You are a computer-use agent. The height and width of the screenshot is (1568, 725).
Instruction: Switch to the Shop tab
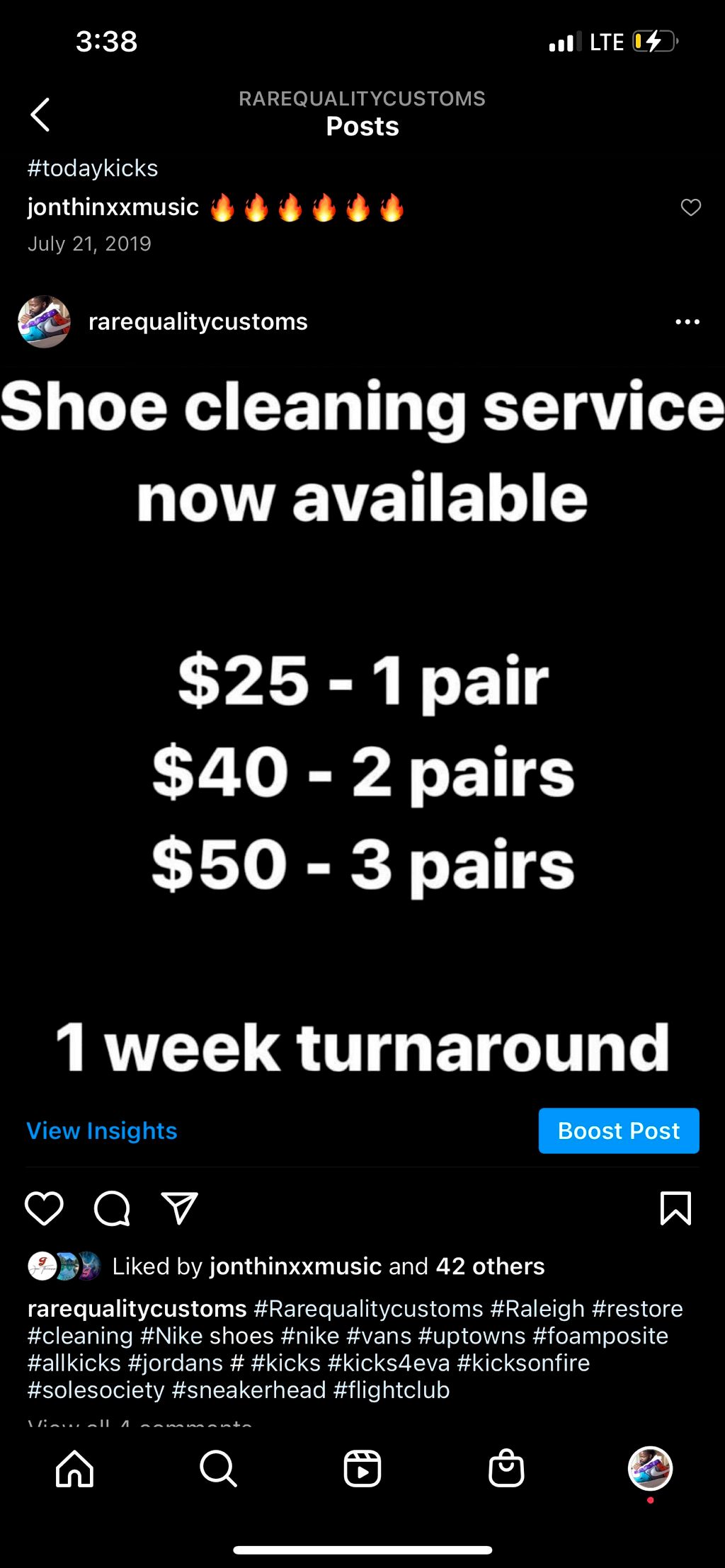[506, 1469]
